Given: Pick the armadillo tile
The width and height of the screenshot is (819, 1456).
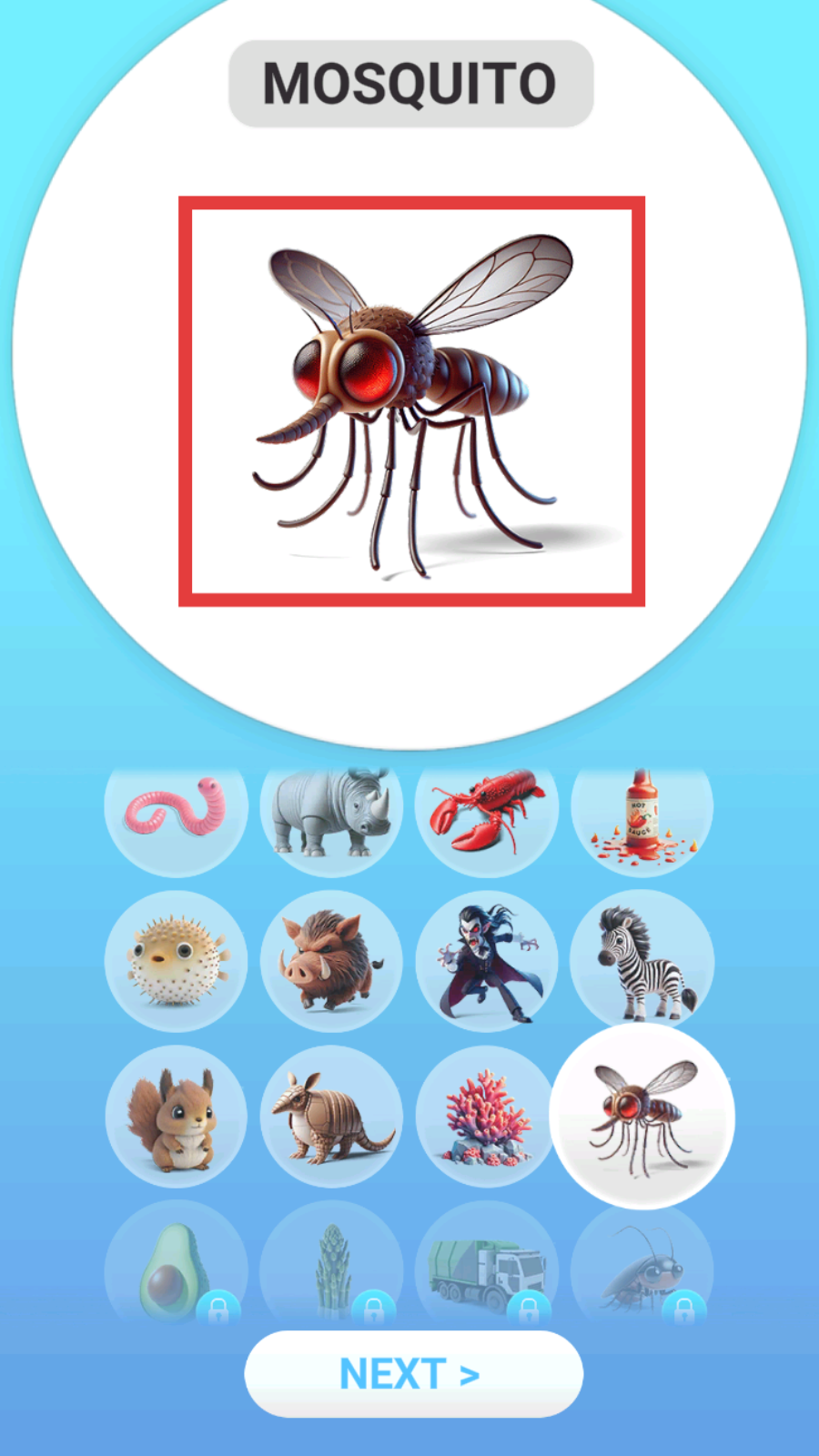Looking at the screenshot, I should pos(331,1117).
